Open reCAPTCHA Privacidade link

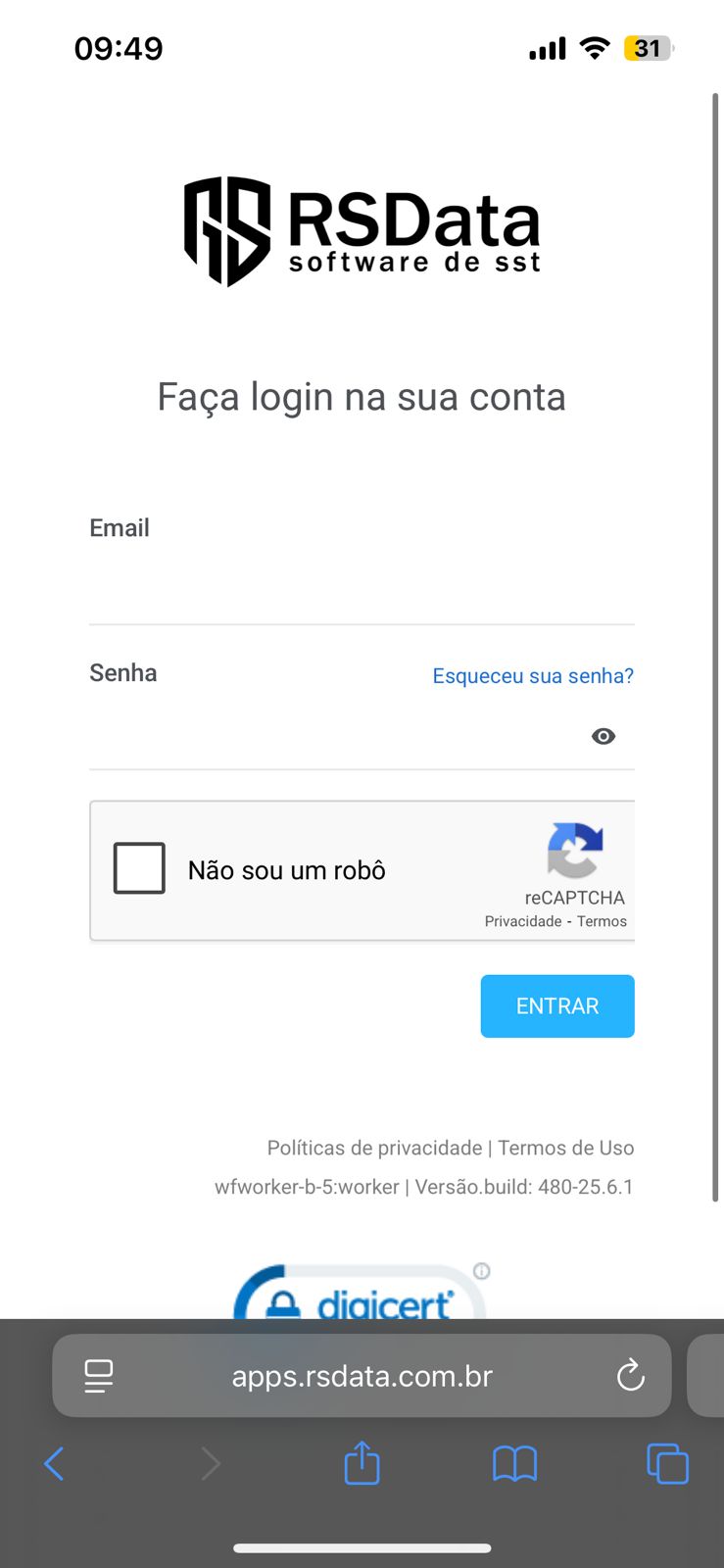[523, 921]
